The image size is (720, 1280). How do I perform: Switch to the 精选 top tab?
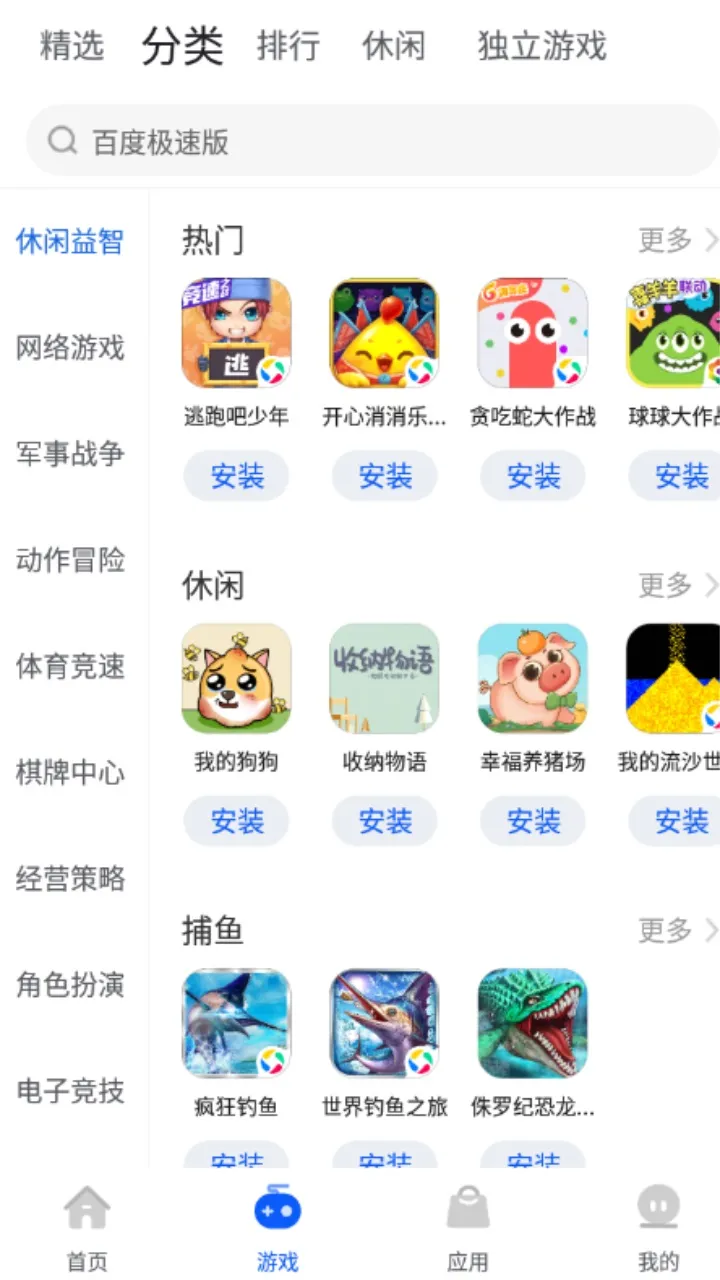click(71, 46)
